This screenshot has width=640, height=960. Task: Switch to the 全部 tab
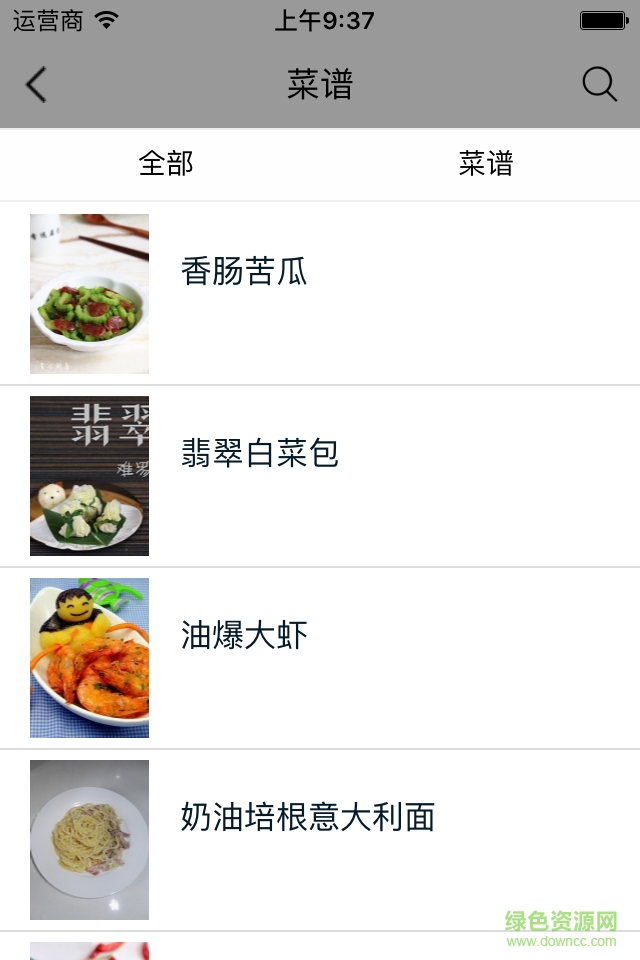(166, 164)
